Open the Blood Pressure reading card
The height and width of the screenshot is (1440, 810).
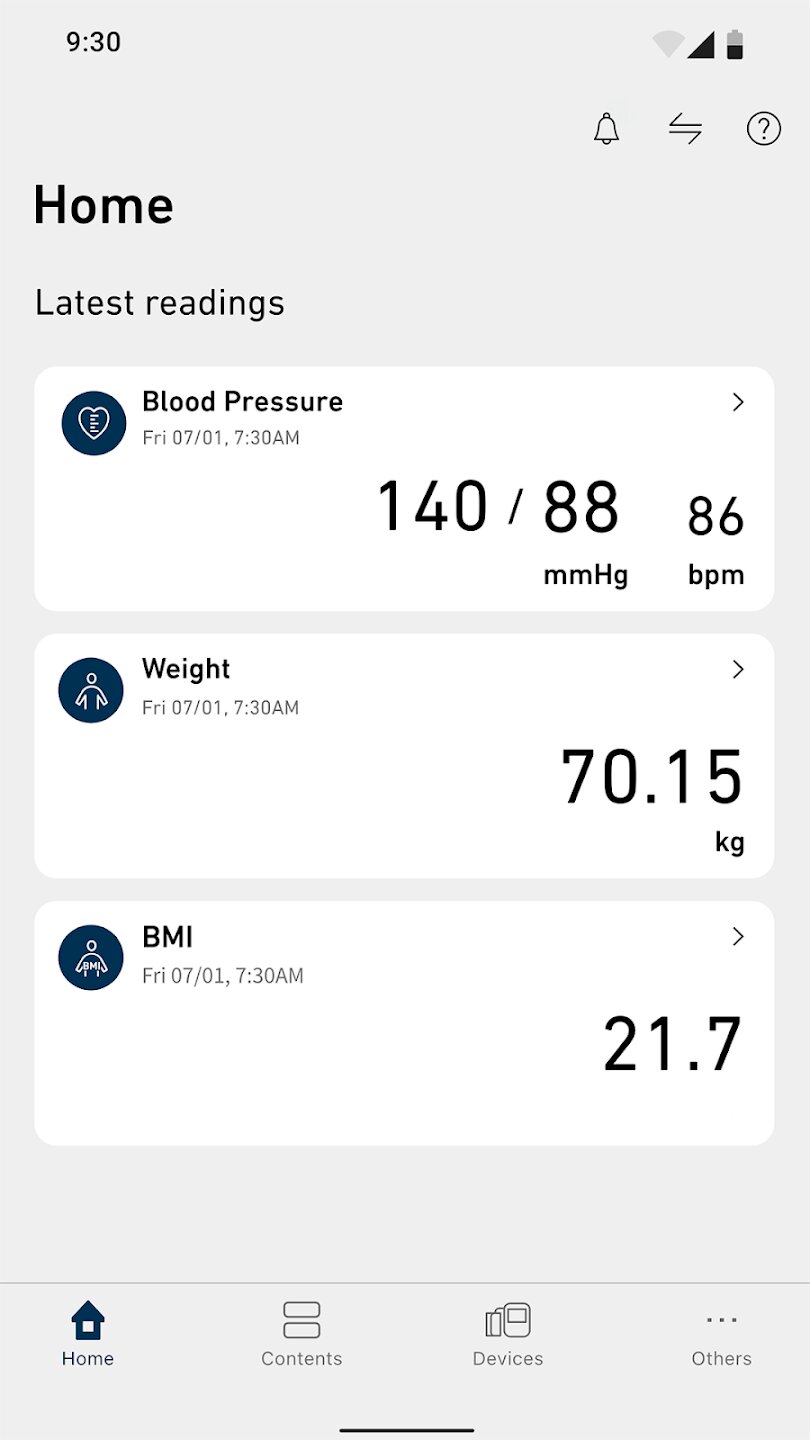pyautogui.click(x=404, y=489)
